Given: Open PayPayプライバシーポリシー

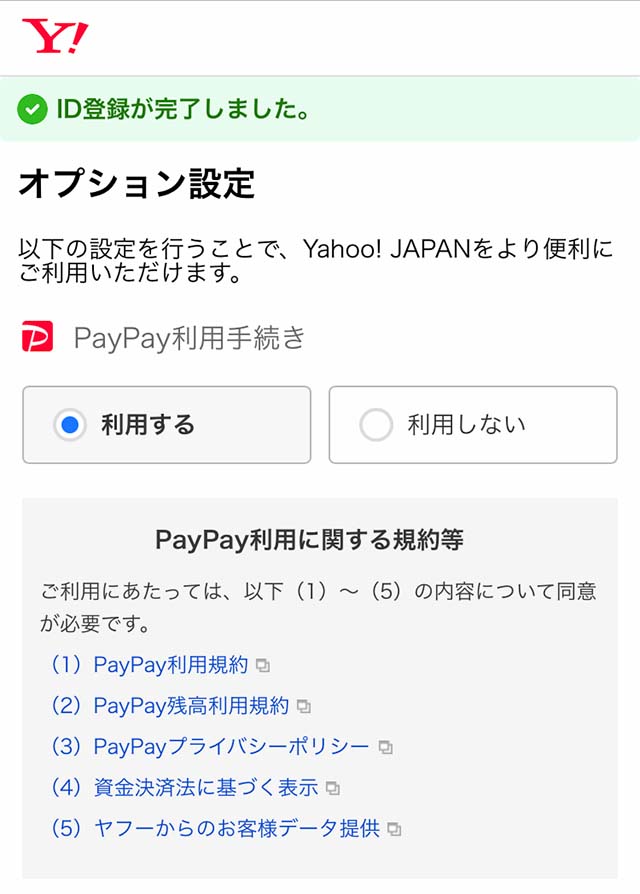Looking at the screenshot, I should click(231, 747).
